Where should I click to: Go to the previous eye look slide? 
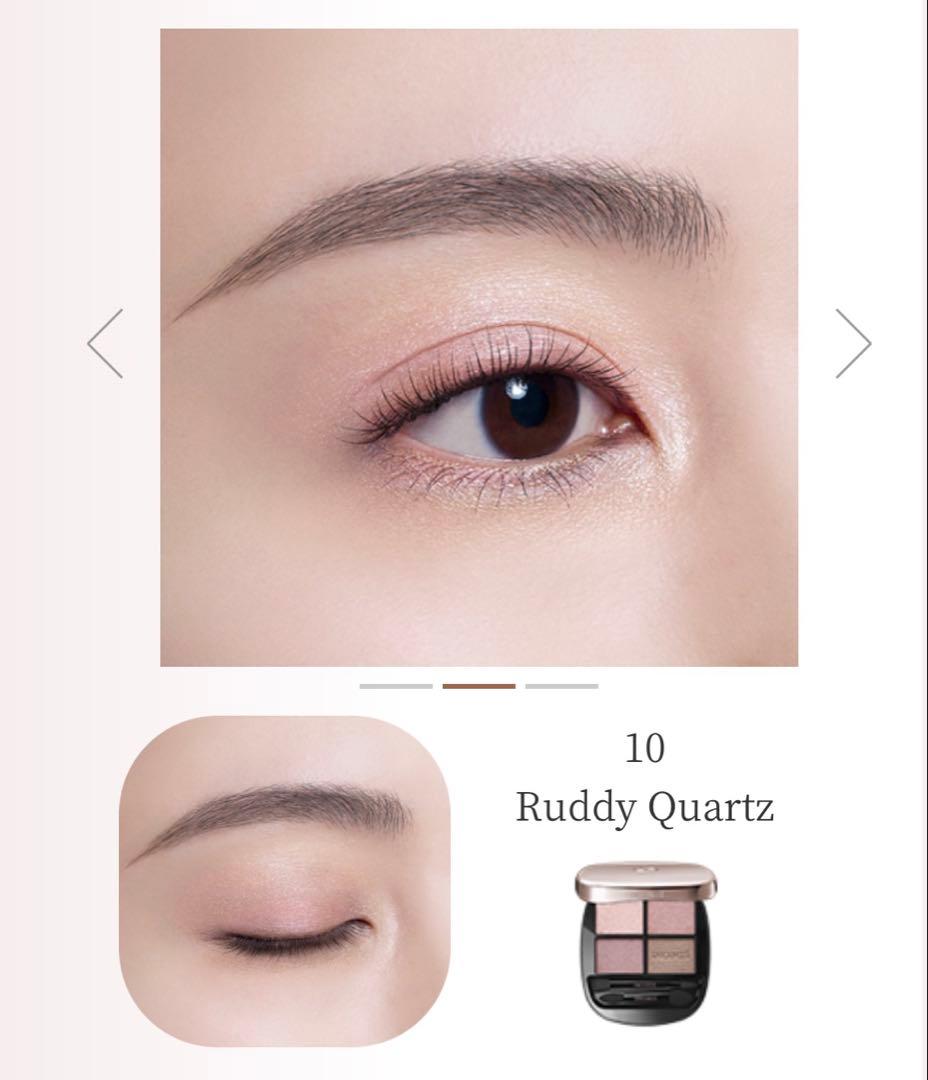[105, 343]
